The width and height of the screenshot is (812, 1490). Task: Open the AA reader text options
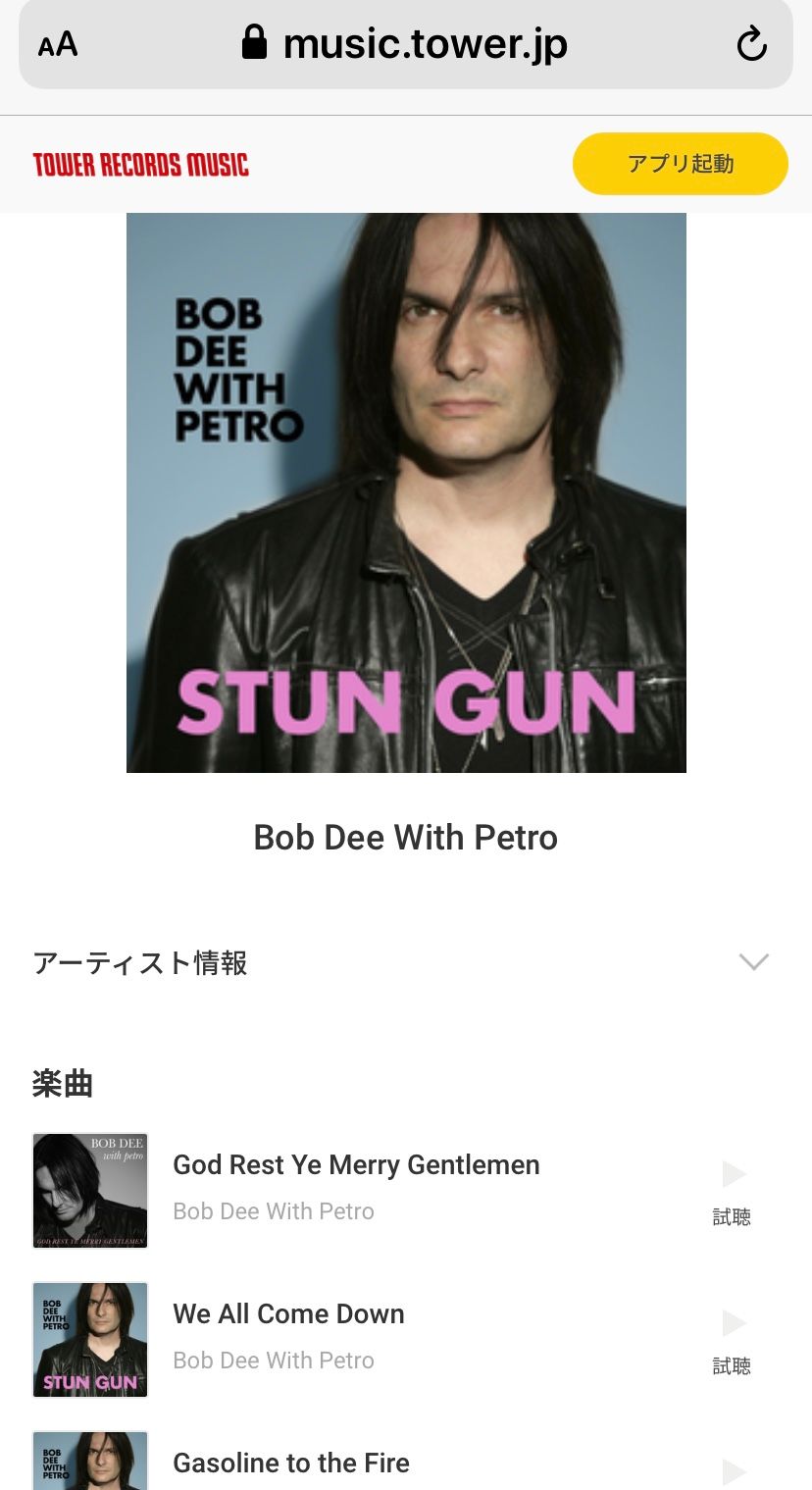point(58,44)
